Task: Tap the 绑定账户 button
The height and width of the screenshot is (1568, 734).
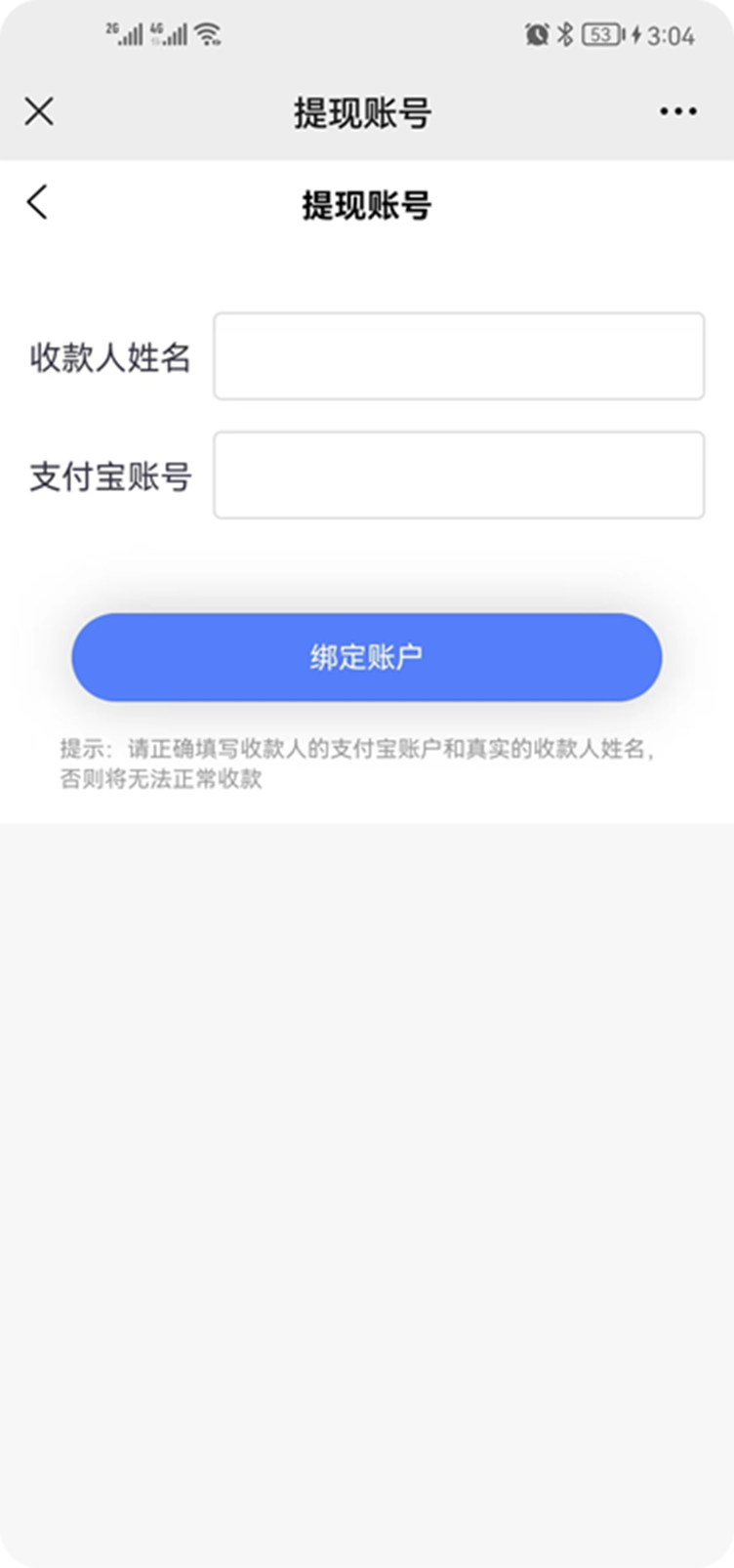Action: pos(367,657)
